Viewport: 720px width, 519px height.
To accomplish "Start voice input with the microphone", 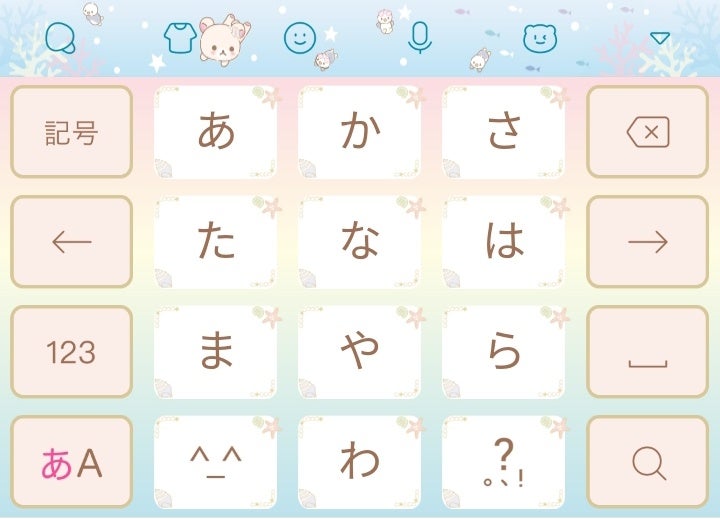I will tap(420, 38).
